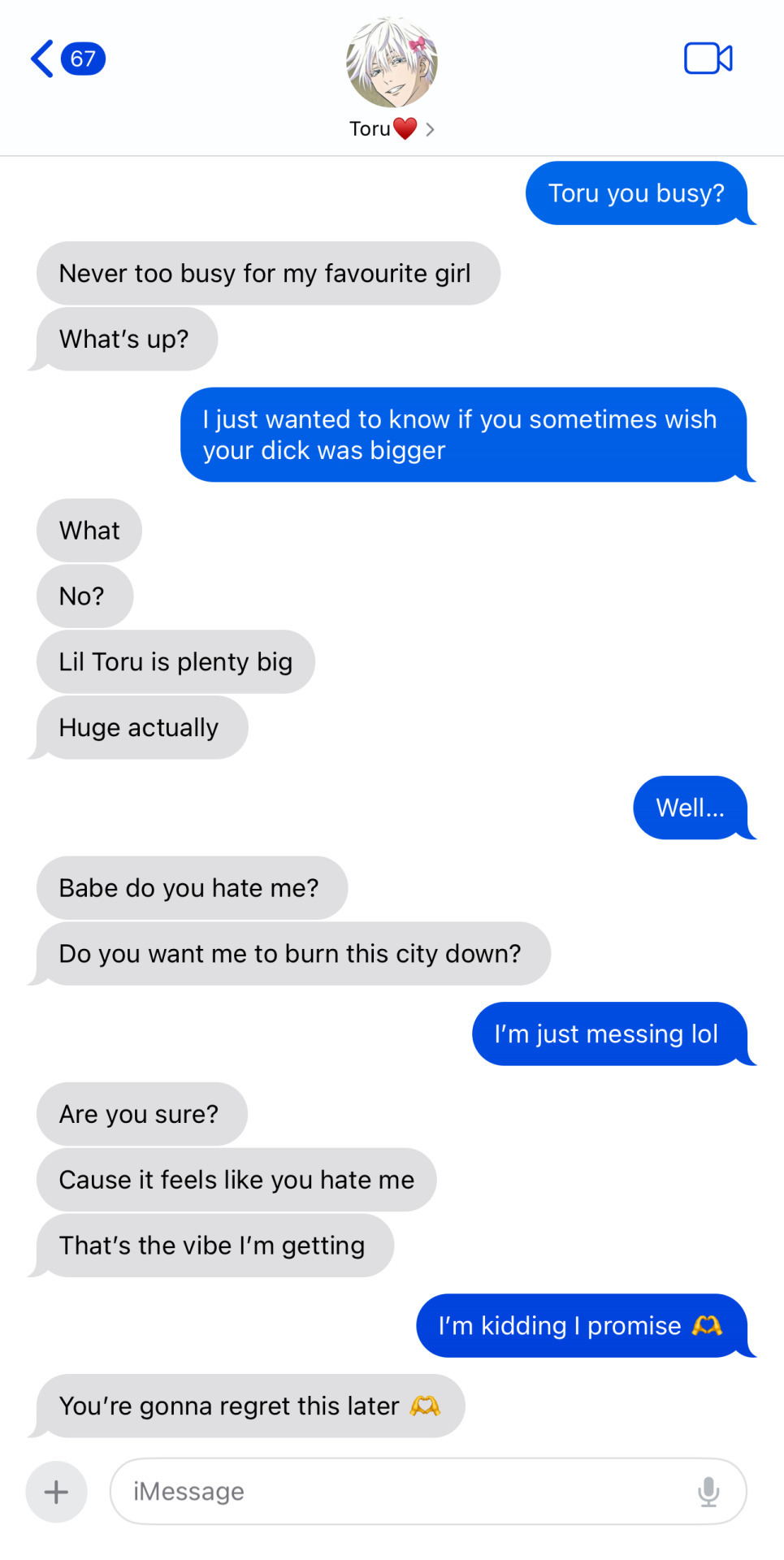
Task: Open the plus attachments menu
Action: (x=56, y=1492)
